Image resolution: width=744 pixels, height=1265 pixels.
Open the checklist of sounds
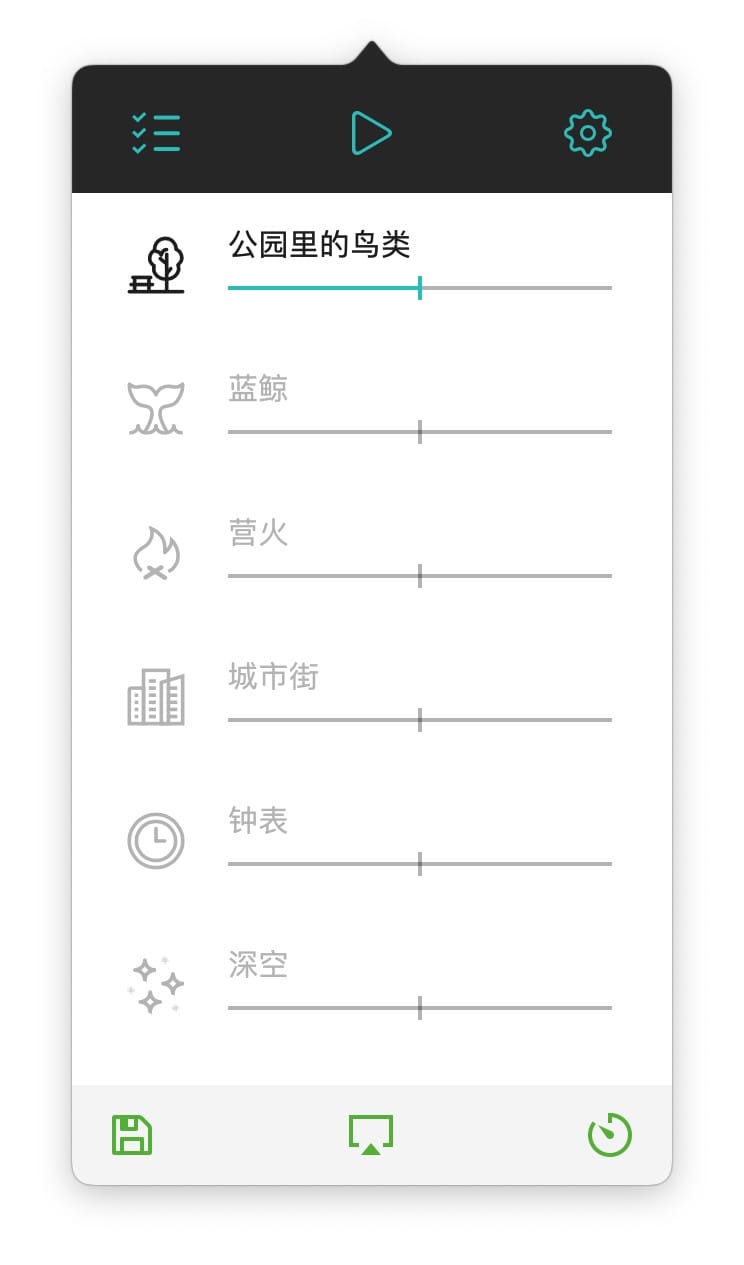156,133
